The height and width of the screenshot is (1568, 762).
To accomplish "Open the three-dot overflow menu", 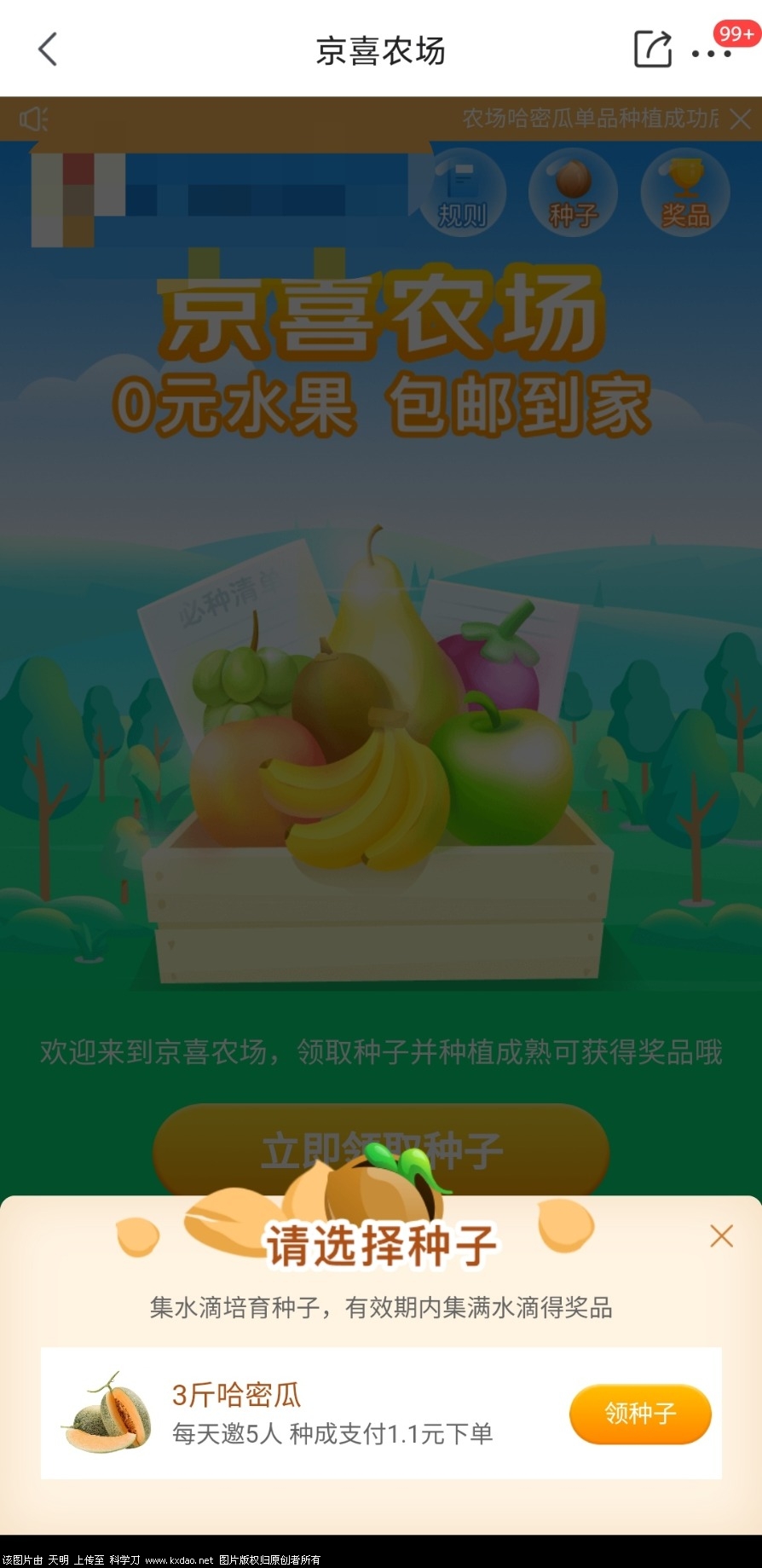I will [712, 53].
